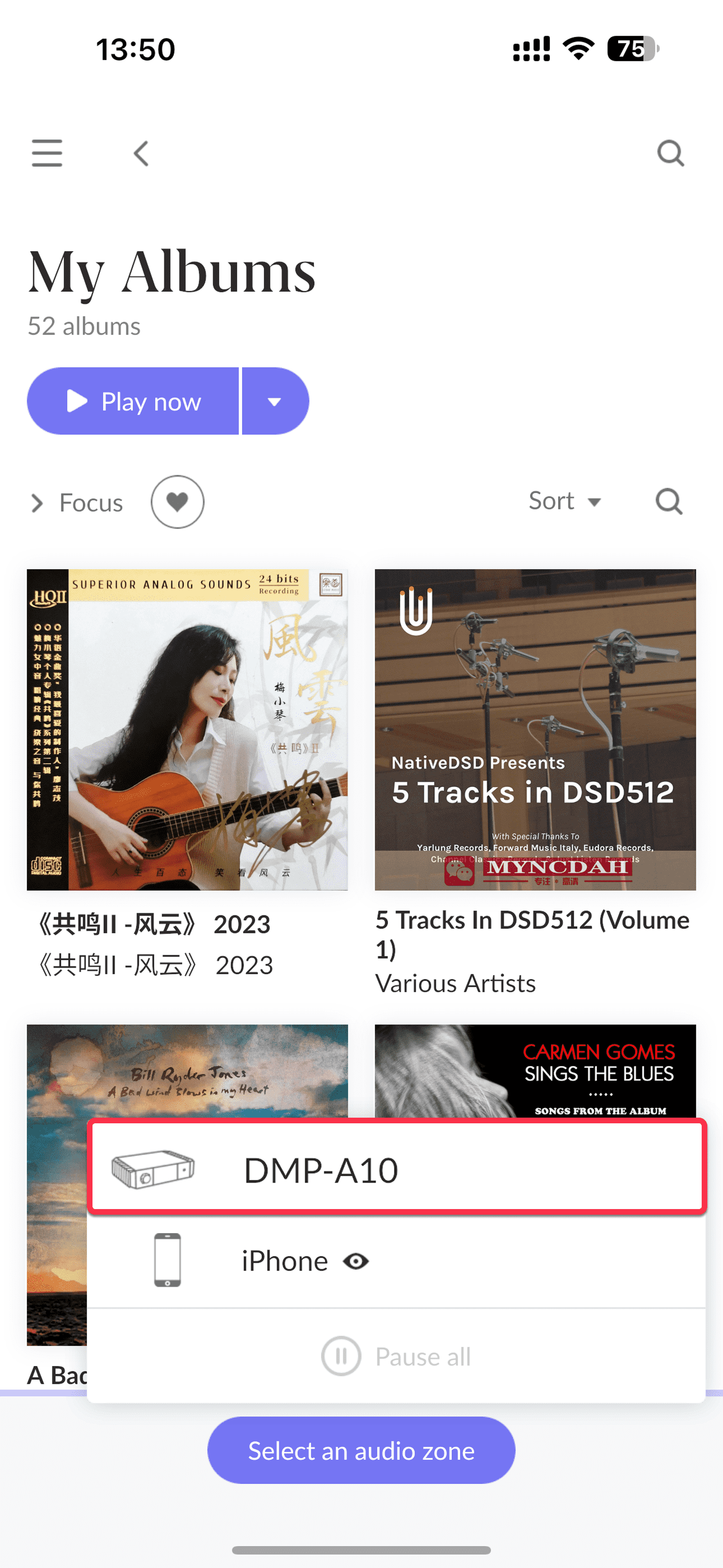Open the Carmen Gomes Sings the Blues album
The width and height of the screenshot is (723, 1568).
tap(535, 1070)
